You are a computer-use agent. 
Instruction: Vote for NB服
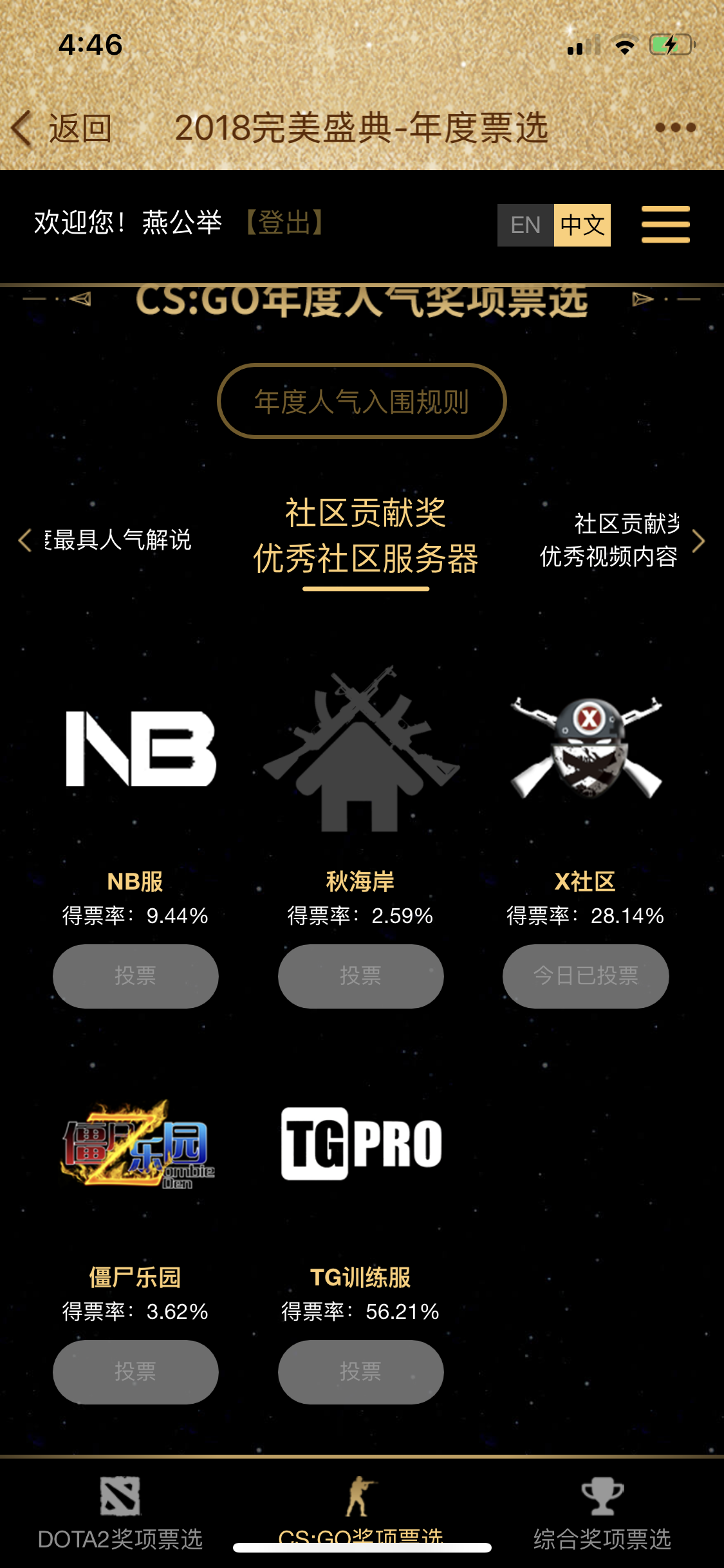(x=135, y=976)
